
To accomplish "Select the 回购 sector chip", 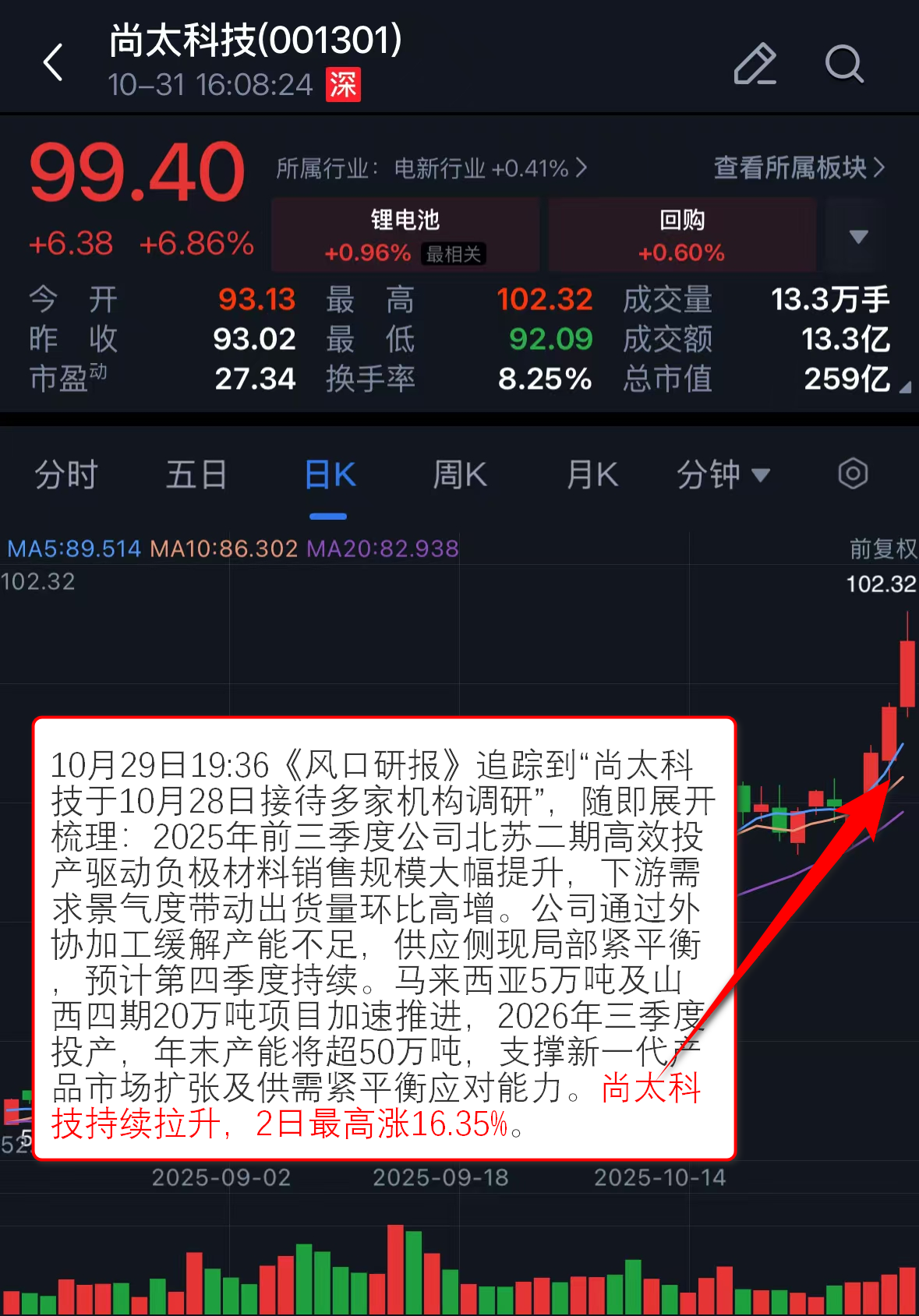I will click(x=681, y=235).
